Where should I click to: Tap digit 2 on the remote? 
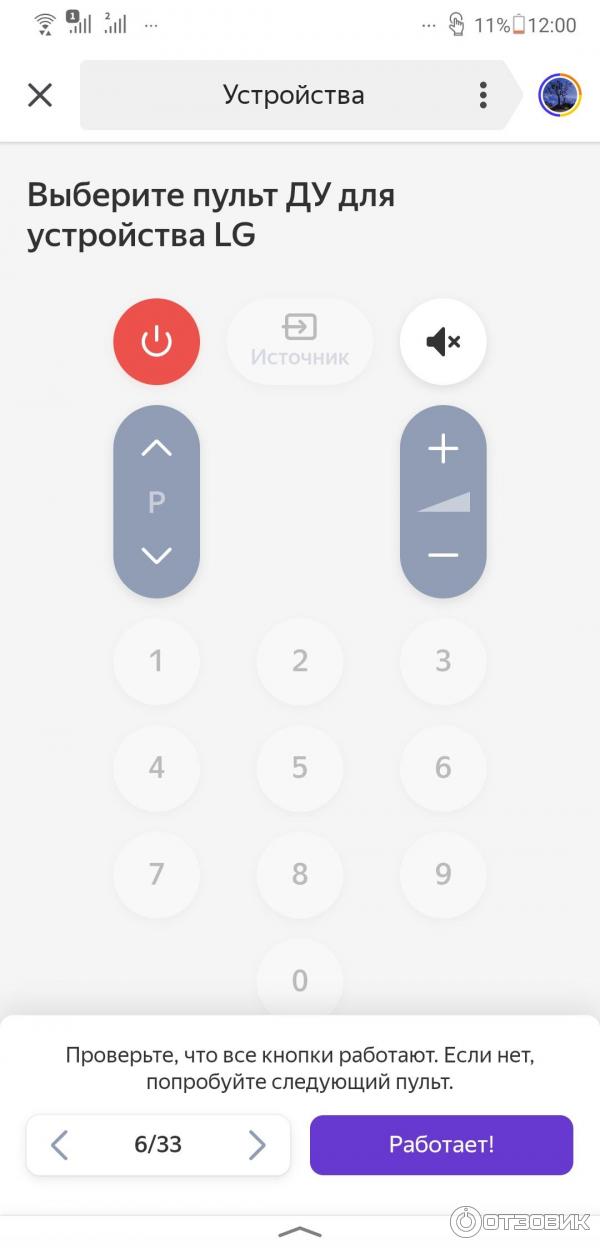tap(299, 661)
